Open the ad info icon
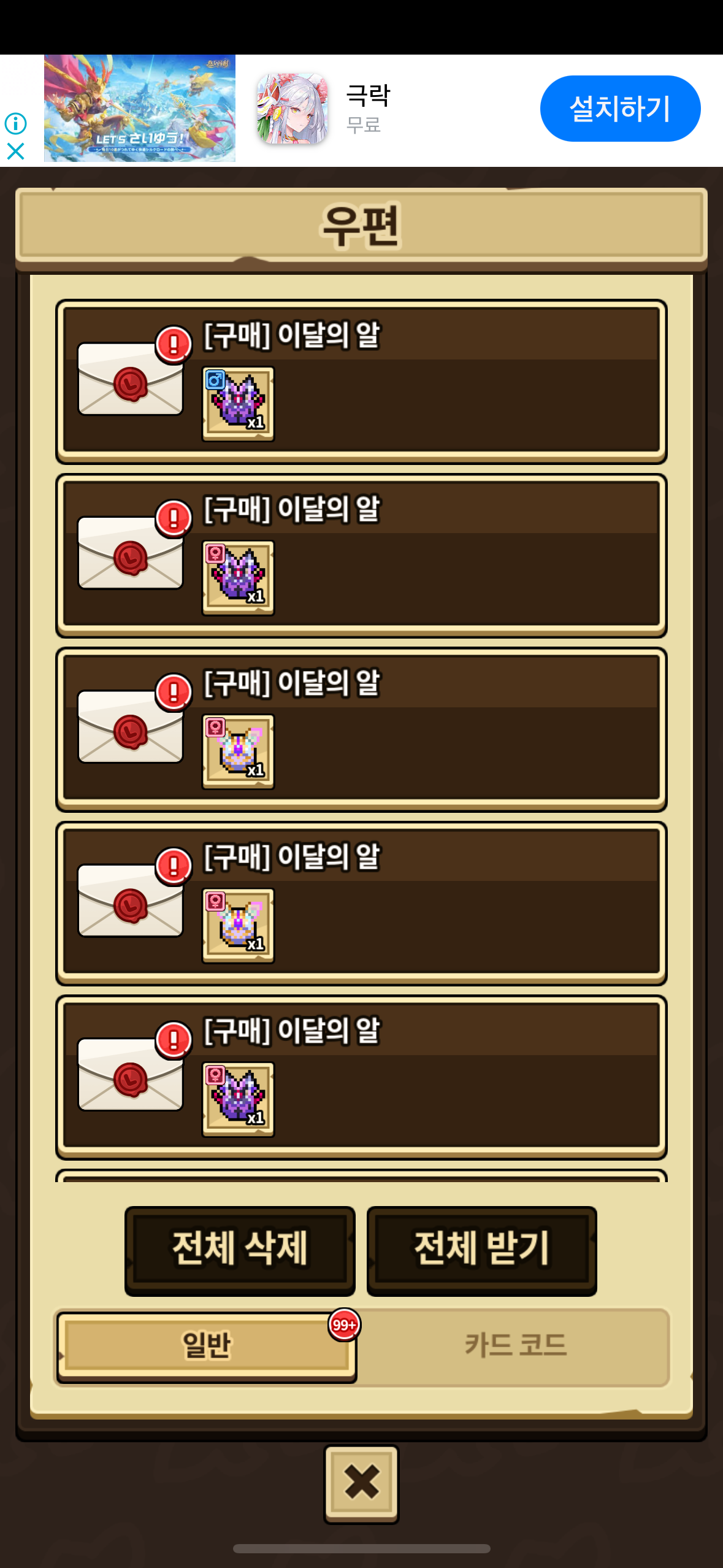 (15, 123)
